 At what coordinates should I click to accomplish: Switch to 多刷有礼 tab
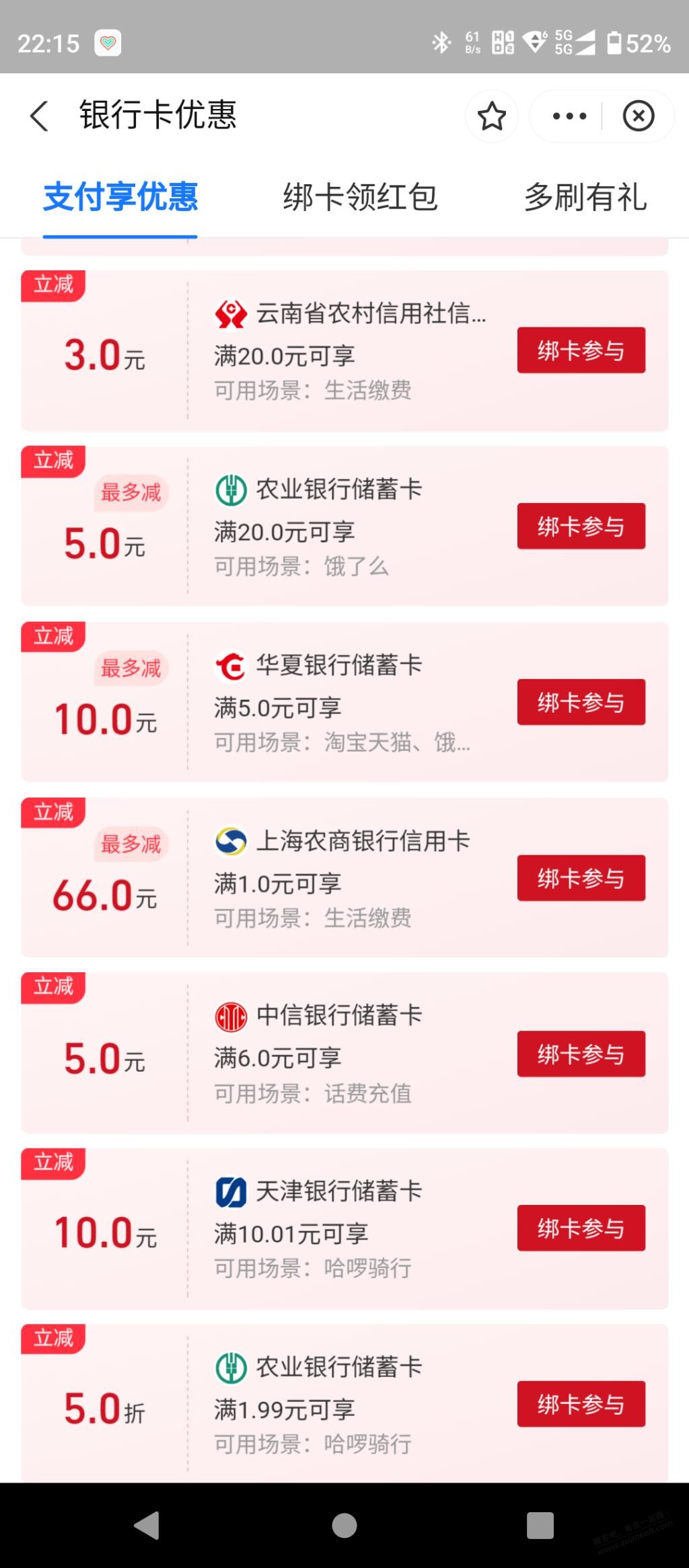pos(585,198)
